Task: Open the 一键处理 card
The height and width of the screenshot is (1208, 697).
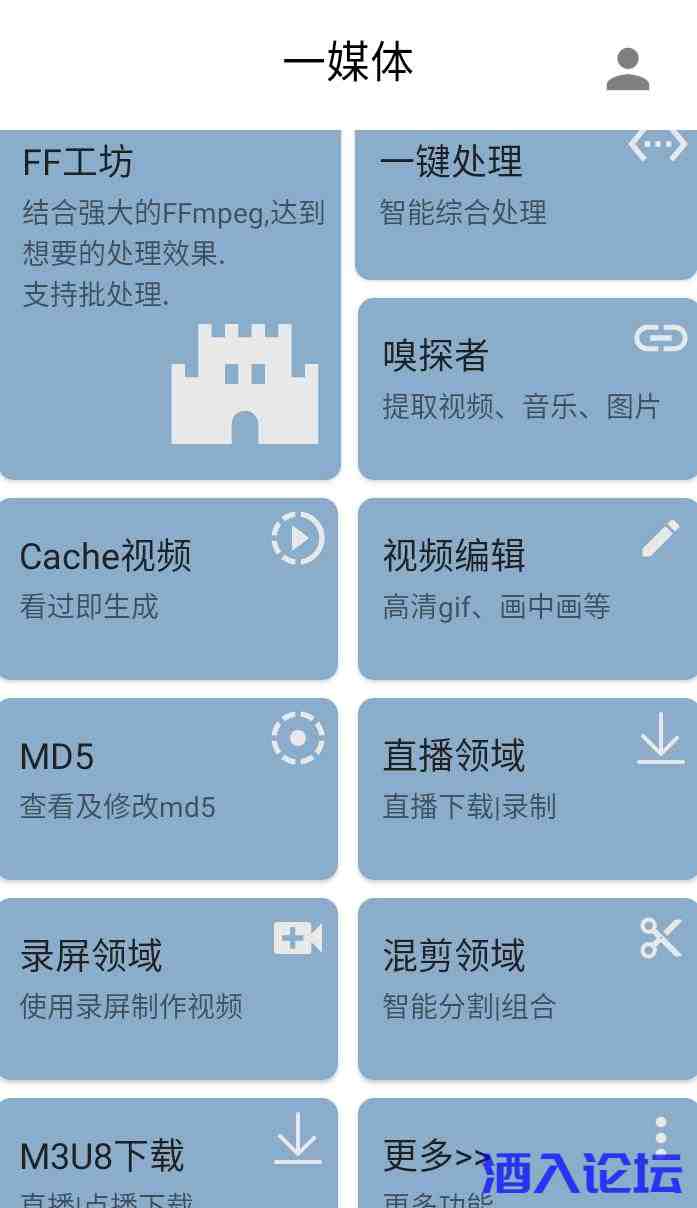Action: (525, 205)
